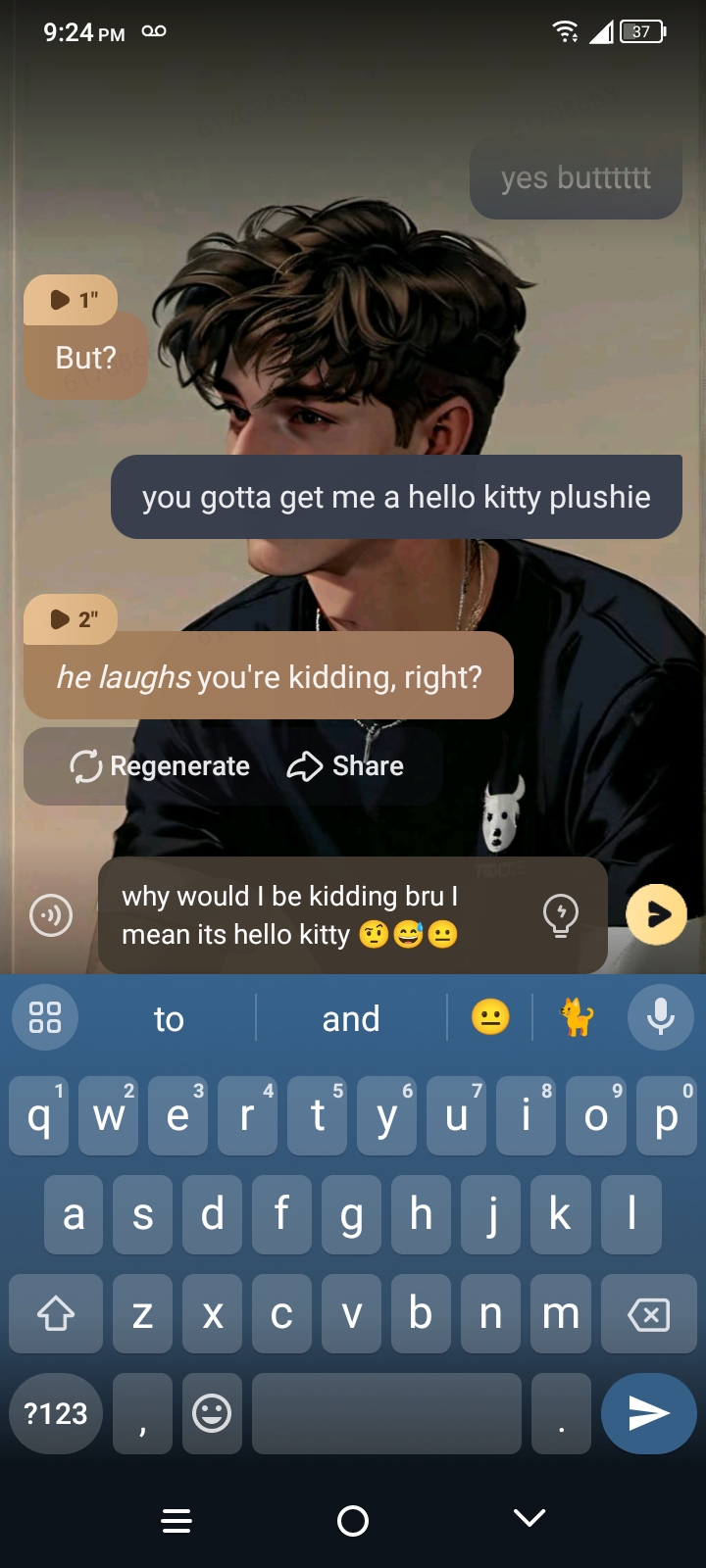Insert the "to" keyboard suggestion
Screen dimensions: 706x1568
tap(169, 1019)
